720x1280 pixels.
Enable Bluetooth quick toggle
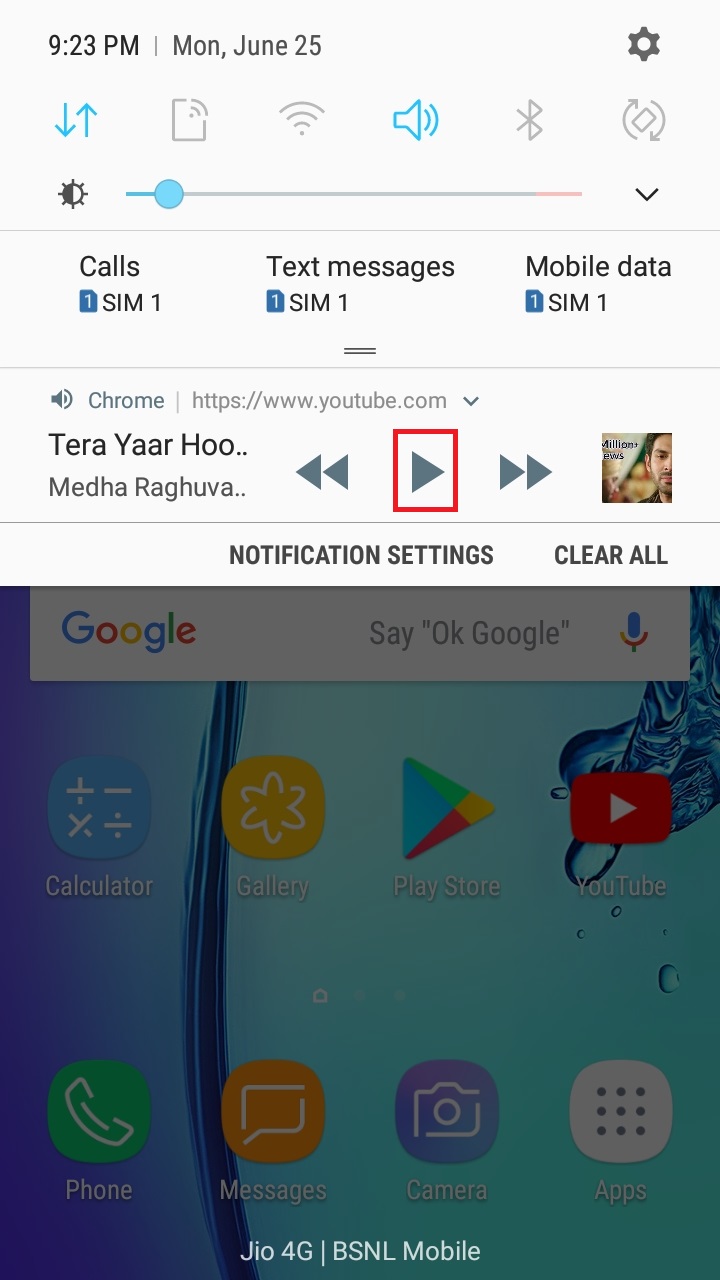click(x=529, y=121)
